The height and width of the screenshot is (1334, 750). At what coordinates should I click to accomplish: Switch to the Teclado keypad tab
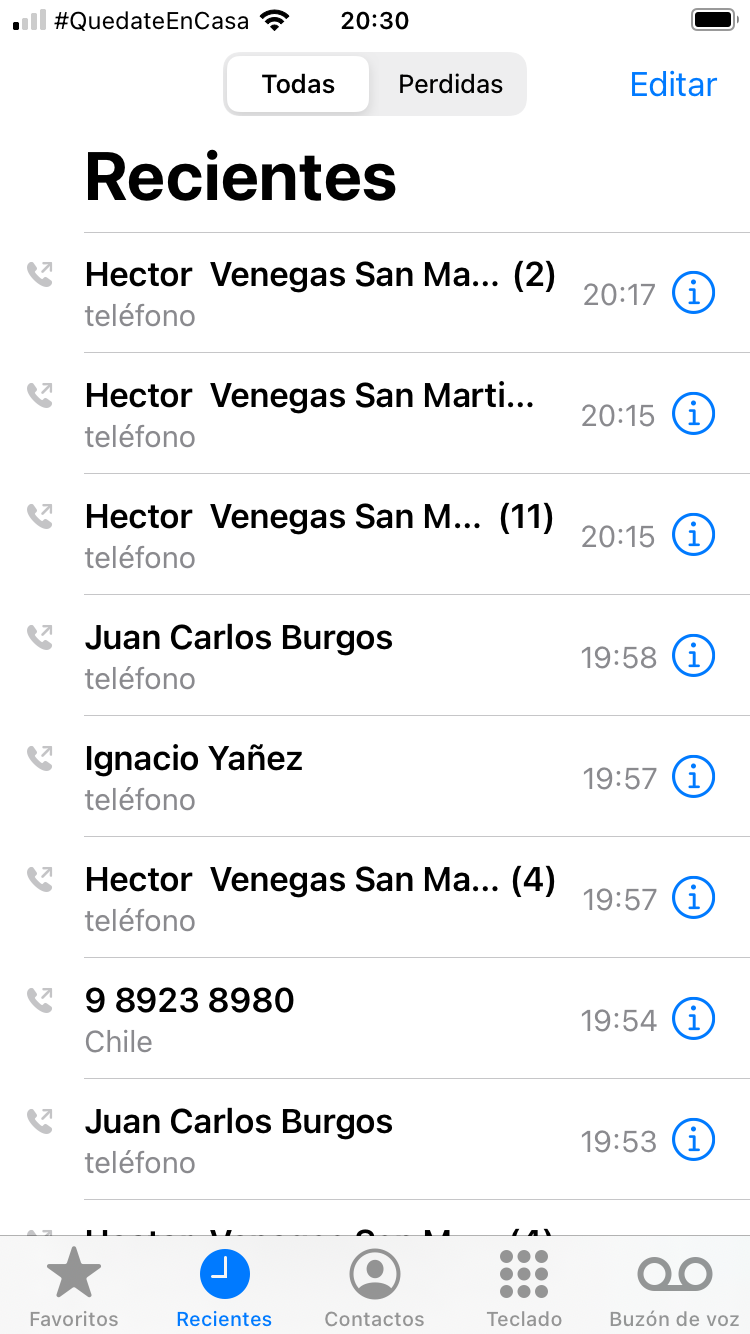[524, 1289]
